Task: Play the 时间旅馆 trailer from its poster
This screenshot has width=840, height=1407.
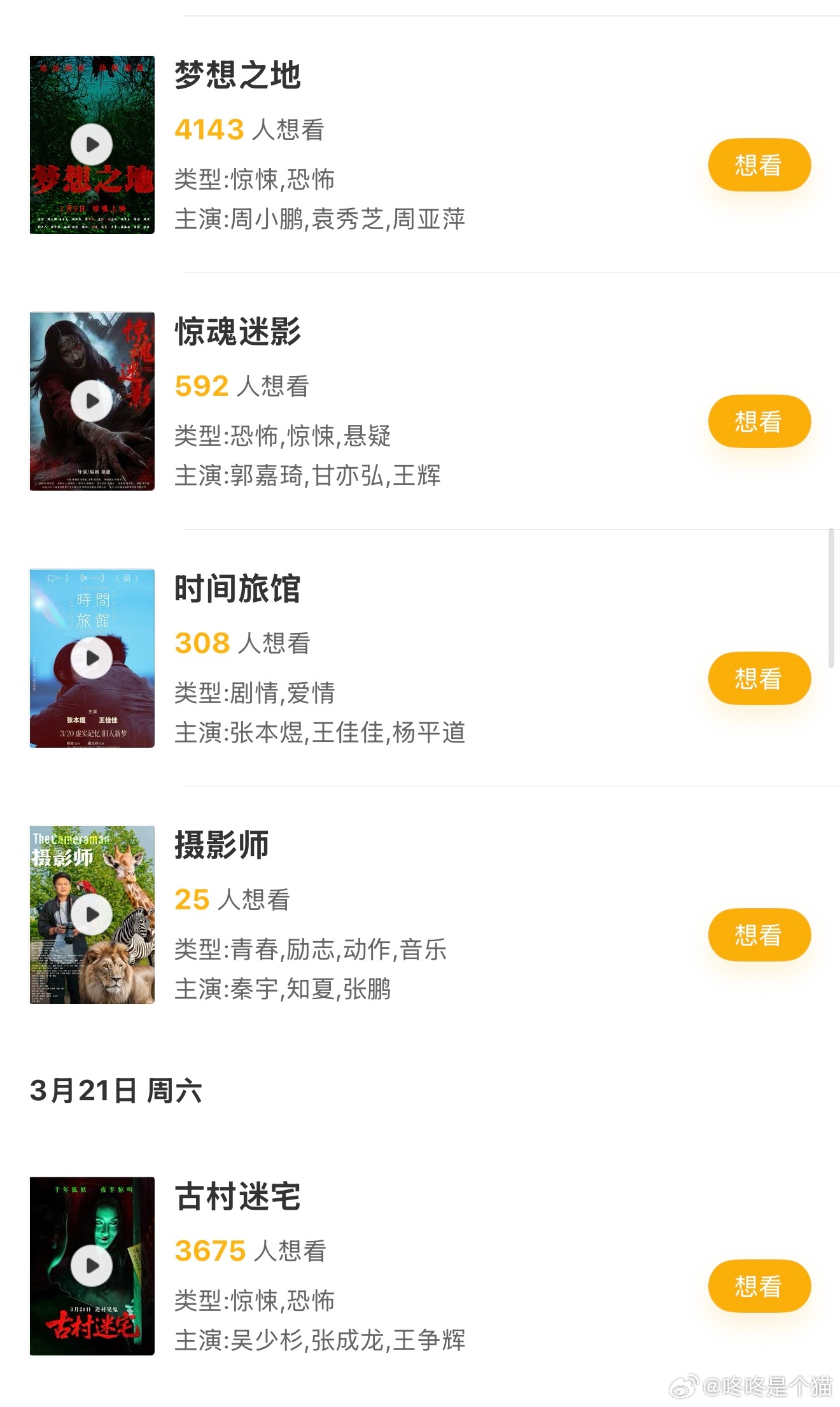Action: (92, 658)
